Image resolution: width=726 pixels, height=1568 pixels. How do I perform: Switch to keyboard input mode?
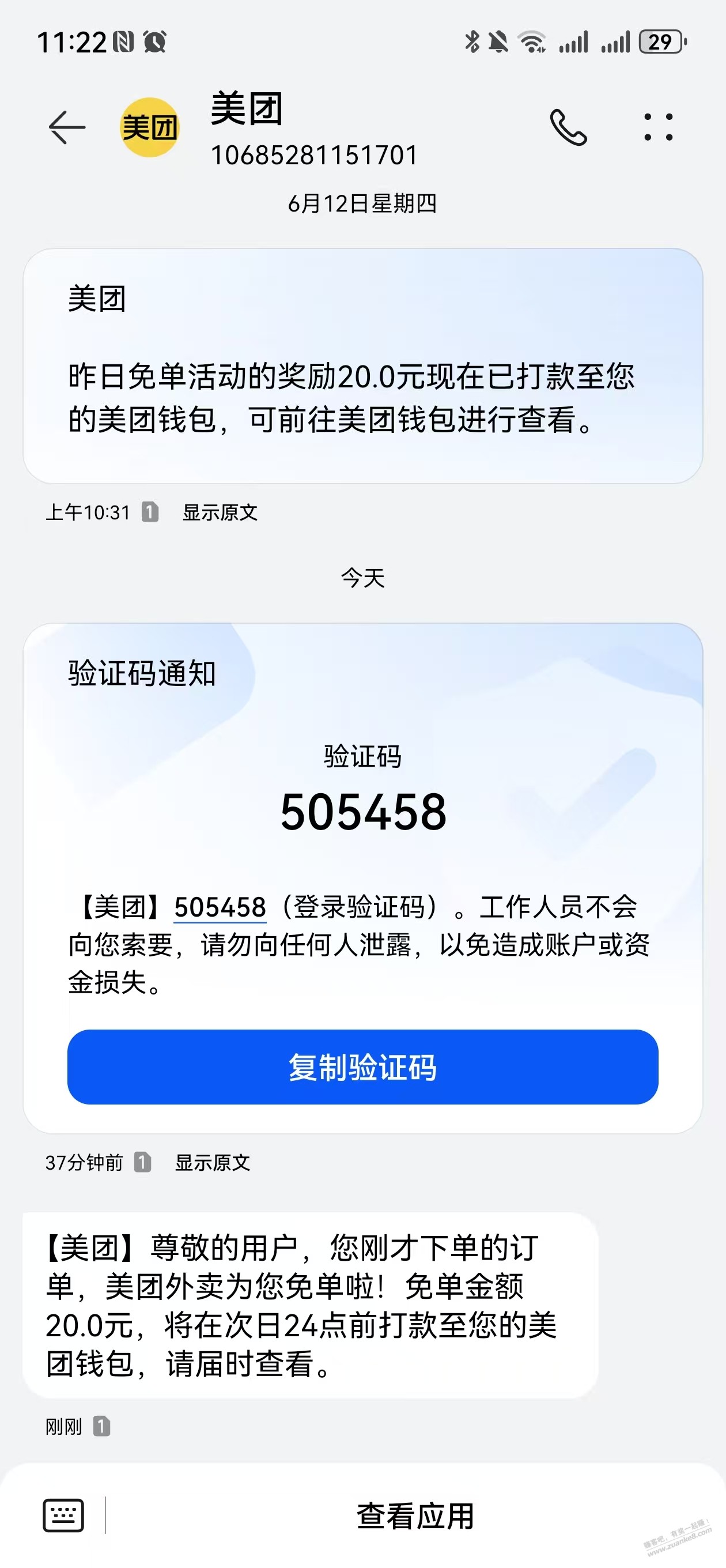(63, 1515)
